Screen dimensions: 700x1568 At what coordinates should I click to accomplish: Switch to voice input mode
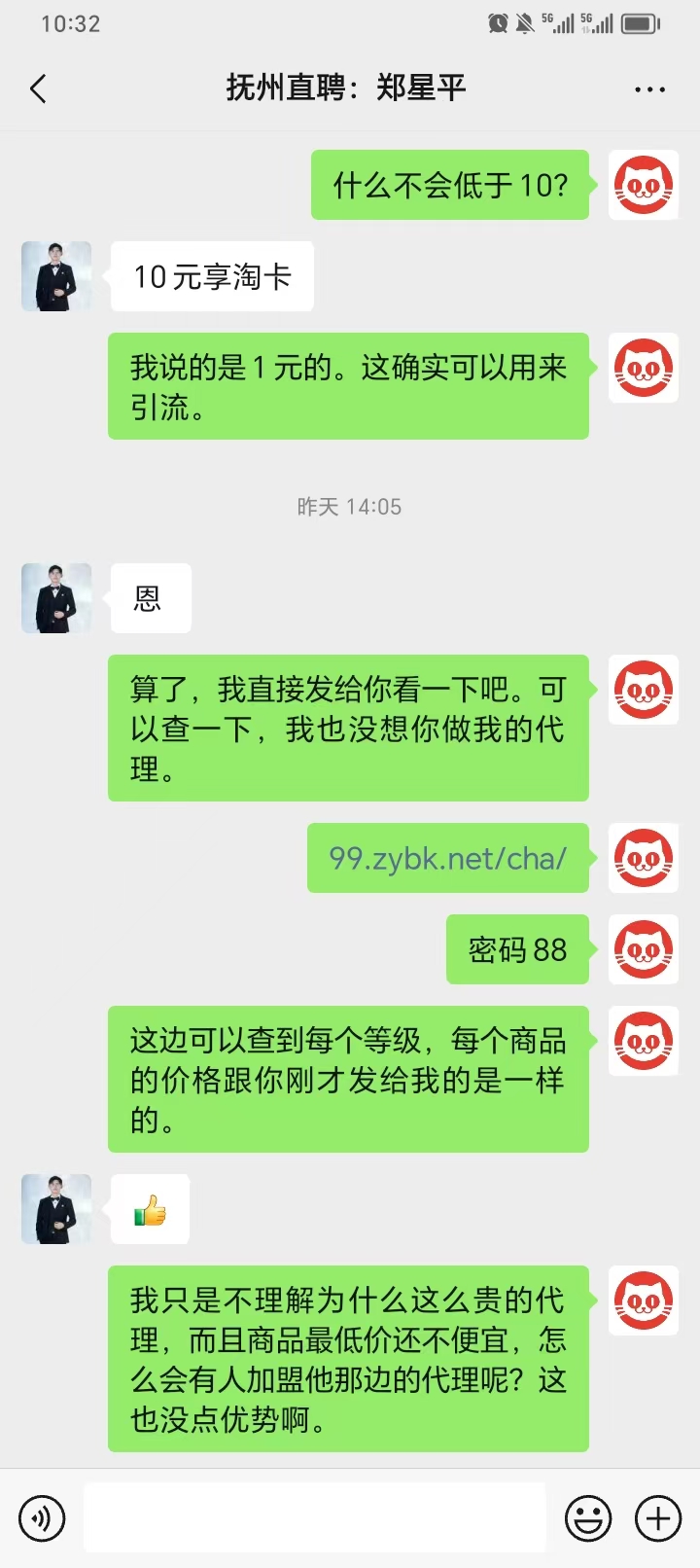(x=42, y=1517)
